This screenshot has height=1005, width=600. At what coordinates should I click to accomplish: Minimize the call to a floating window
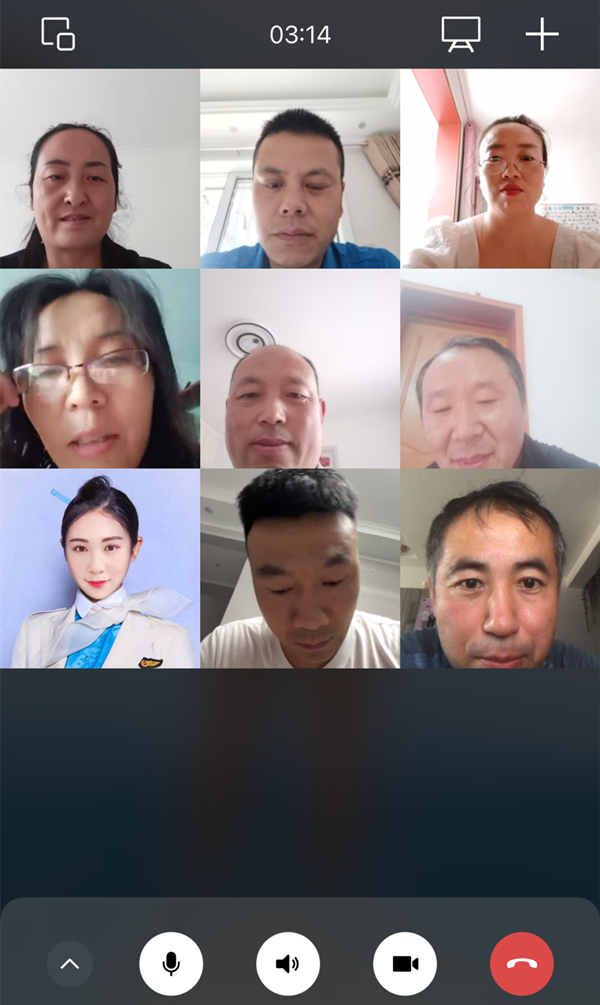click(x=58, y=34)
